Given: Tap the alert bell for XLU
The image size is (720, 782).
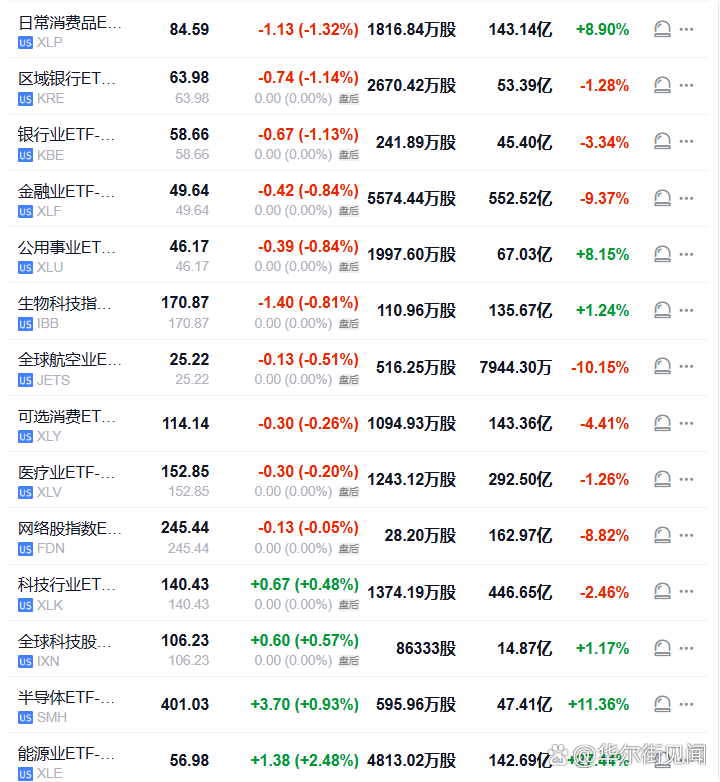Looking at the screenshot, I should pos(662,254).
